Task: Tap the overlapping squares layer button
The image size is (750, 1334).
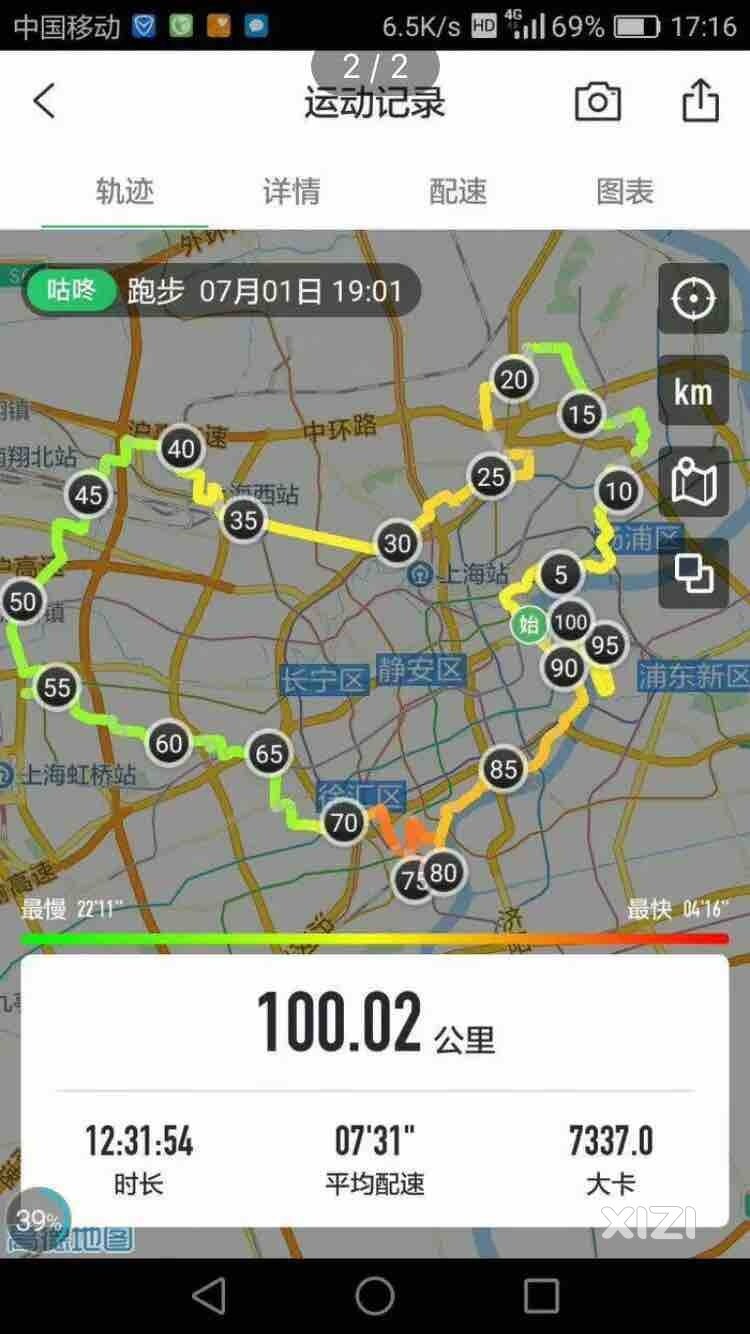Action: [693, 573]
